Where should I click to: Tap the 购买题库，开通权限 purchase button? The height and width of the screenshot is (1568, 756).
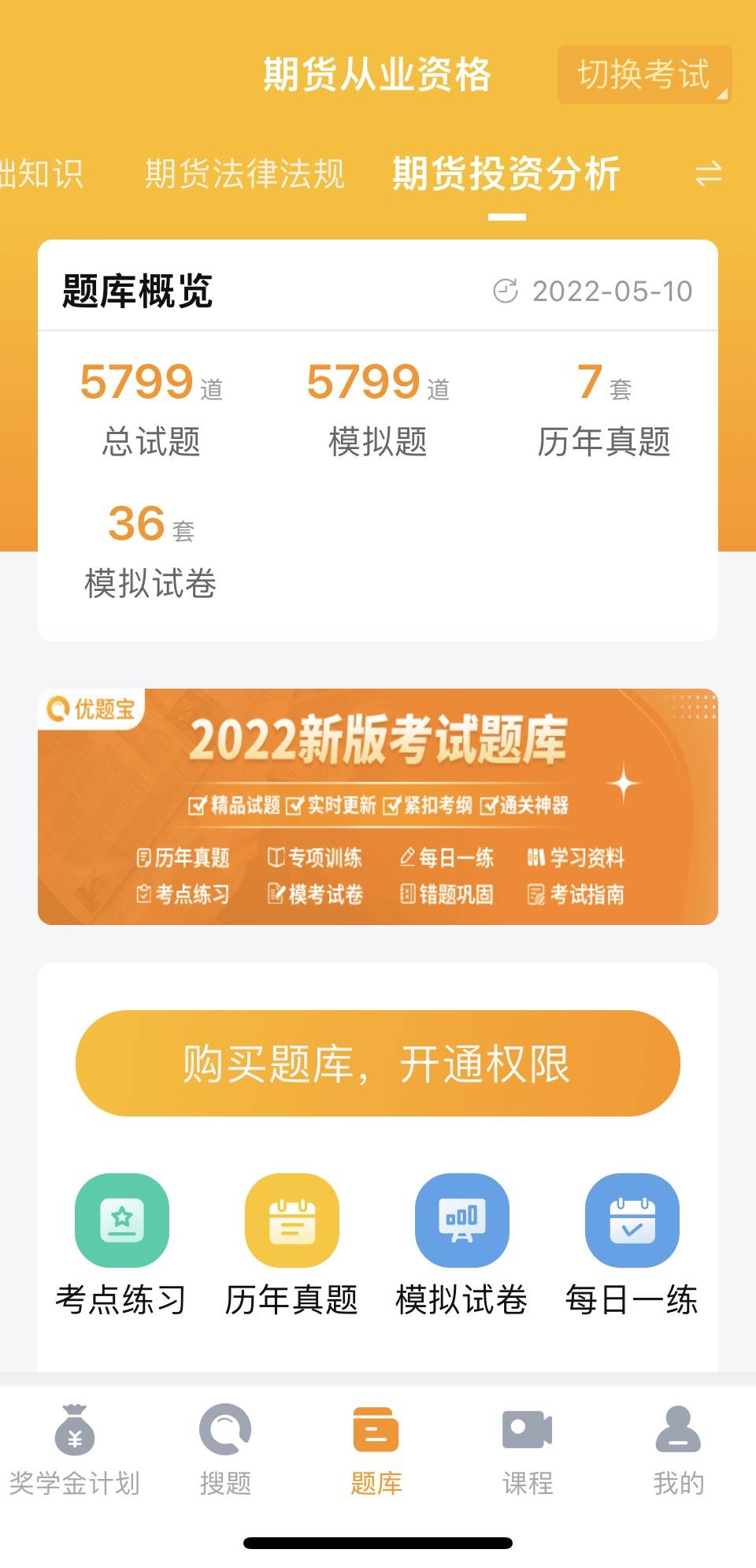pos(376,1062)
